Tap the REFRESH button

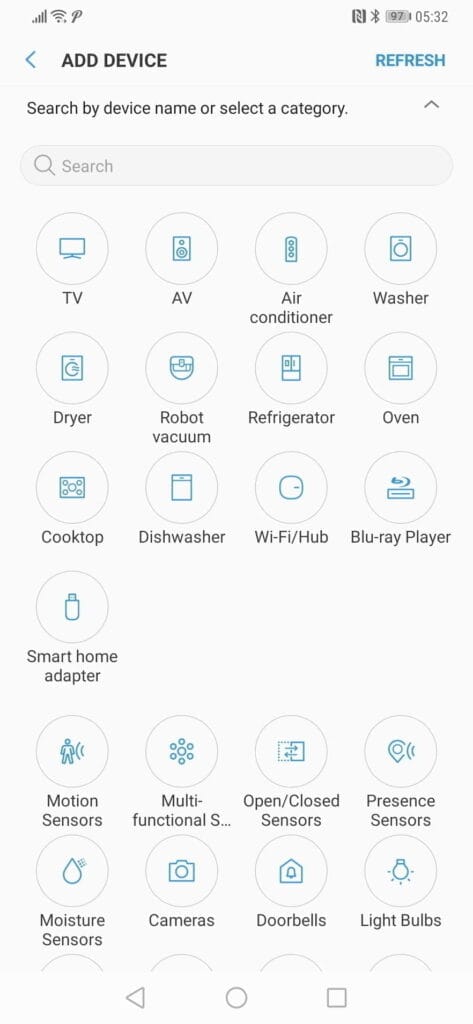(410, 60)
